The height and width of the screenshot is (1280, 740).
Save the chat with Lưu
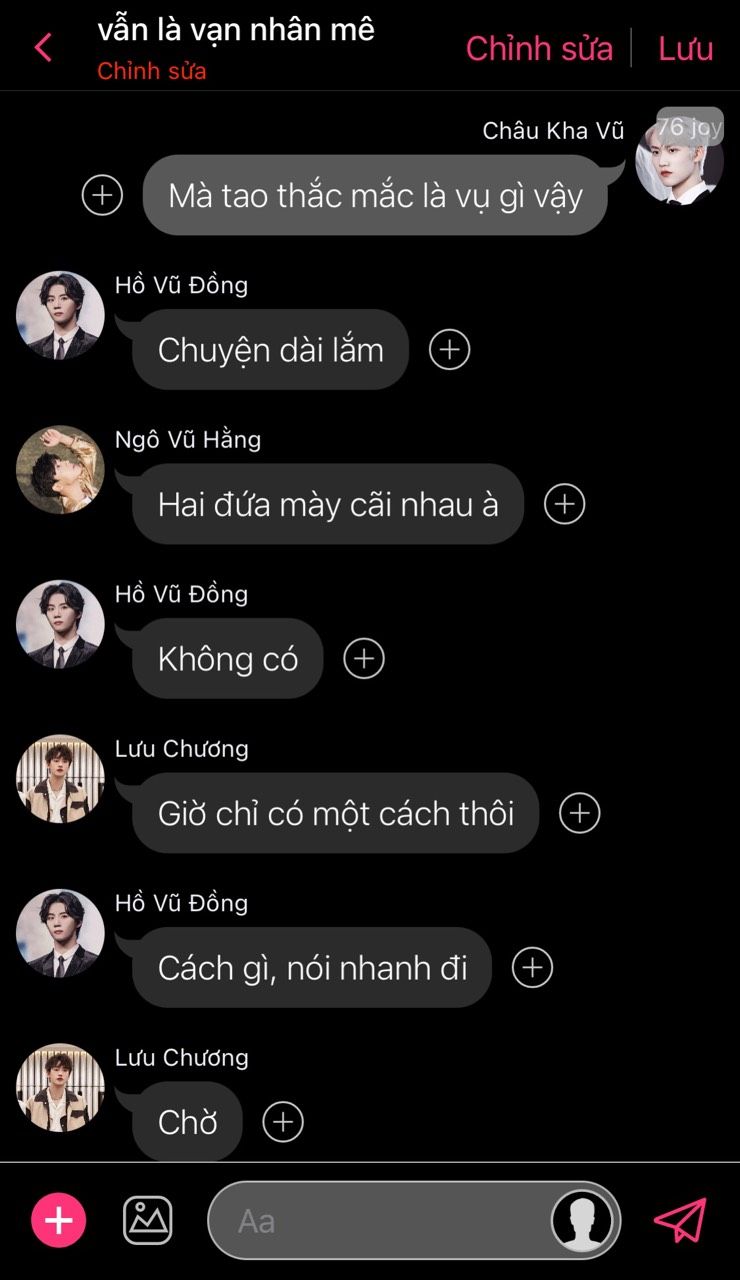[685, 48]
